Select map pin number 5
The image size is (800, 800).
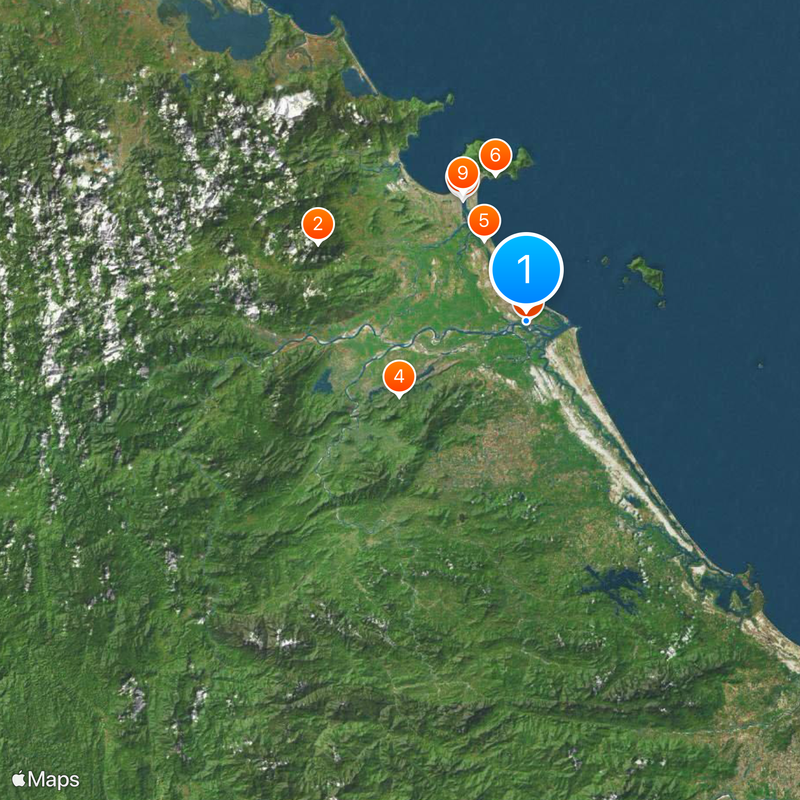click(484, 220)
